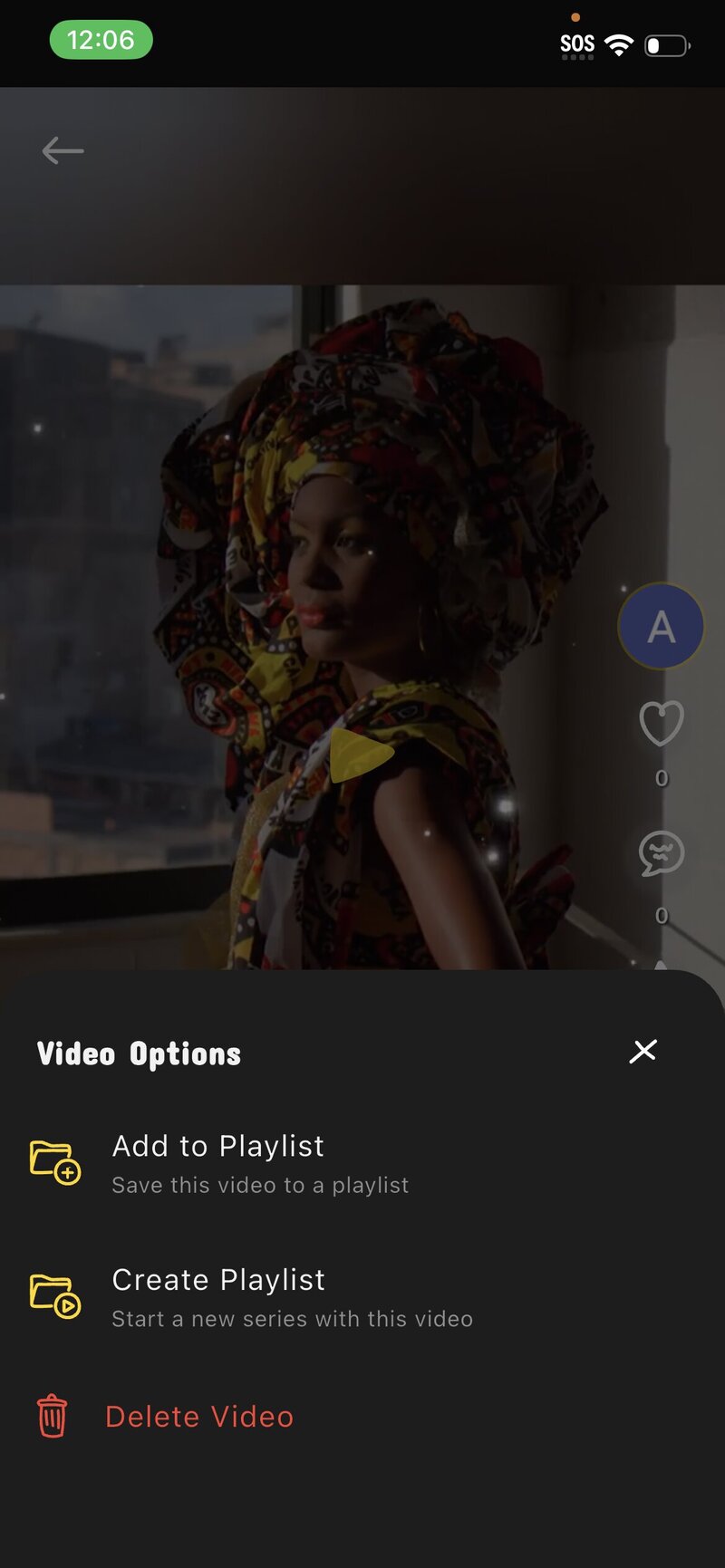Tap the Wi-Fi icon in status bar
Viewport: 725px width, 1568px height.
(x=619, y=42)
